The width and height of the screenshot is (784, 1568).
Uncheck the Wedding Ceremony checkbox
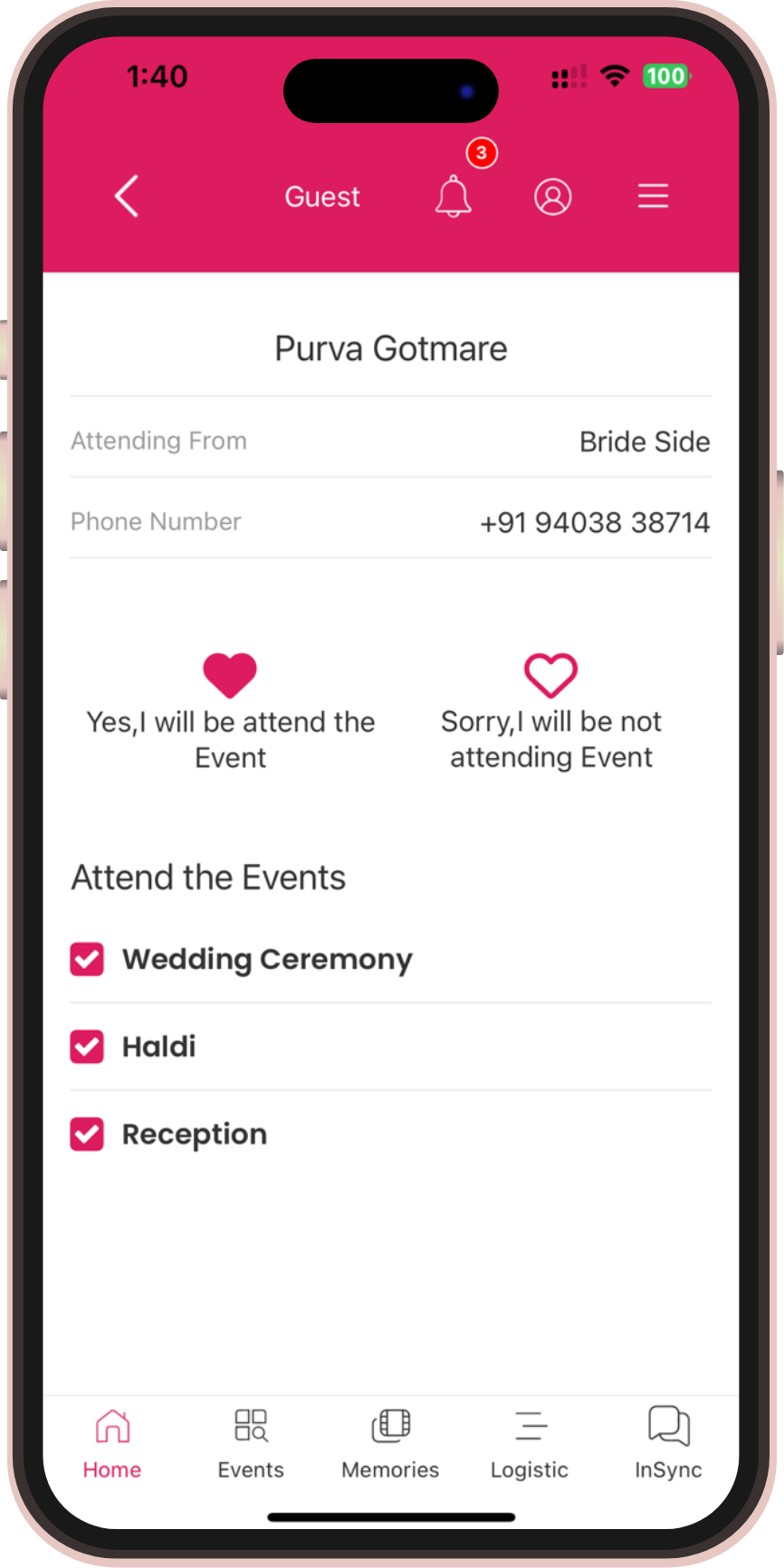(x=87, y=959)
